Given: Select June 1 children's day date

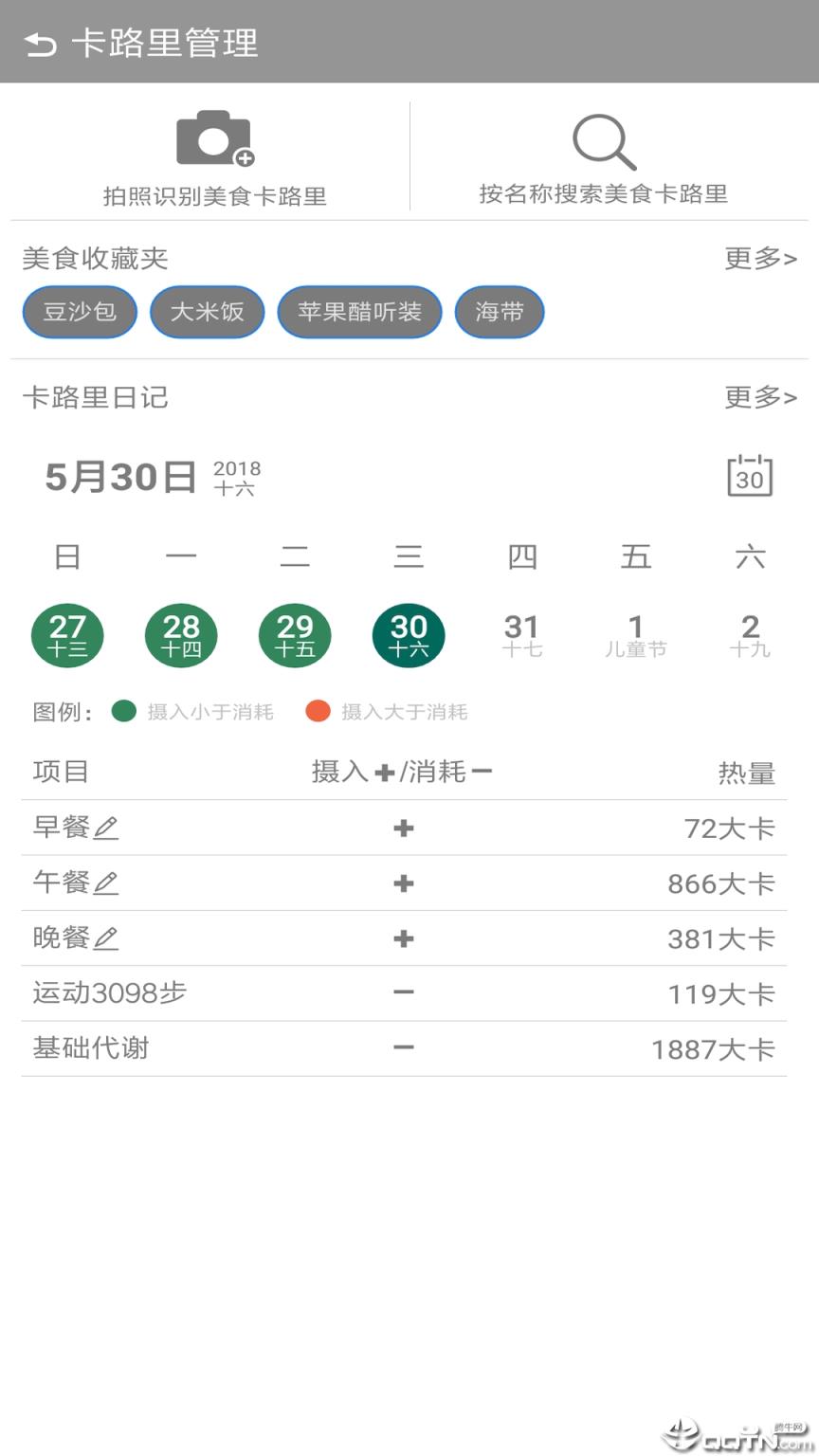Looking at the screenshot, I should point(636,635).
